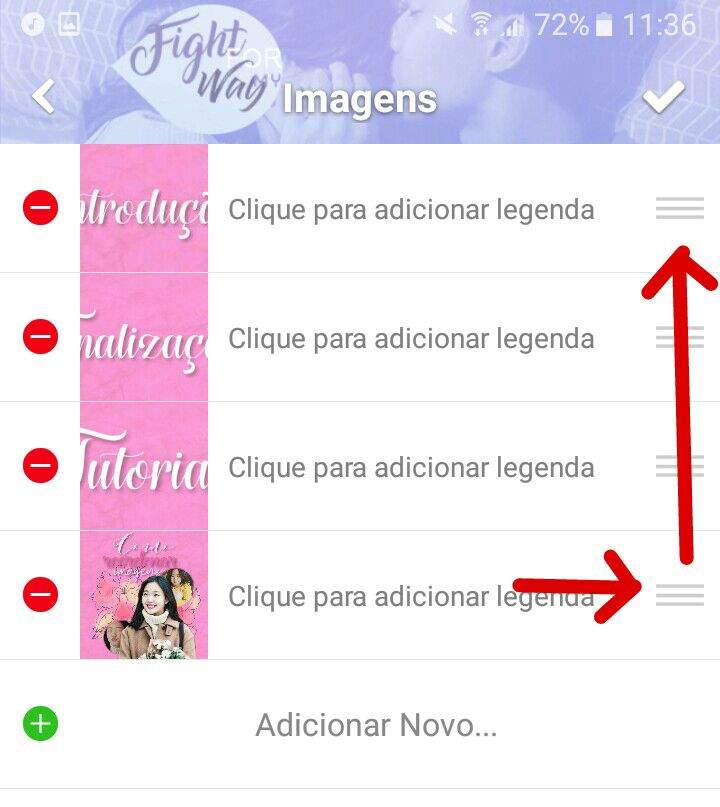The width and height of the screenshot is (720, 807).
Task: Tap the reorder handle on the Introdução row
Action: (680, 208)
